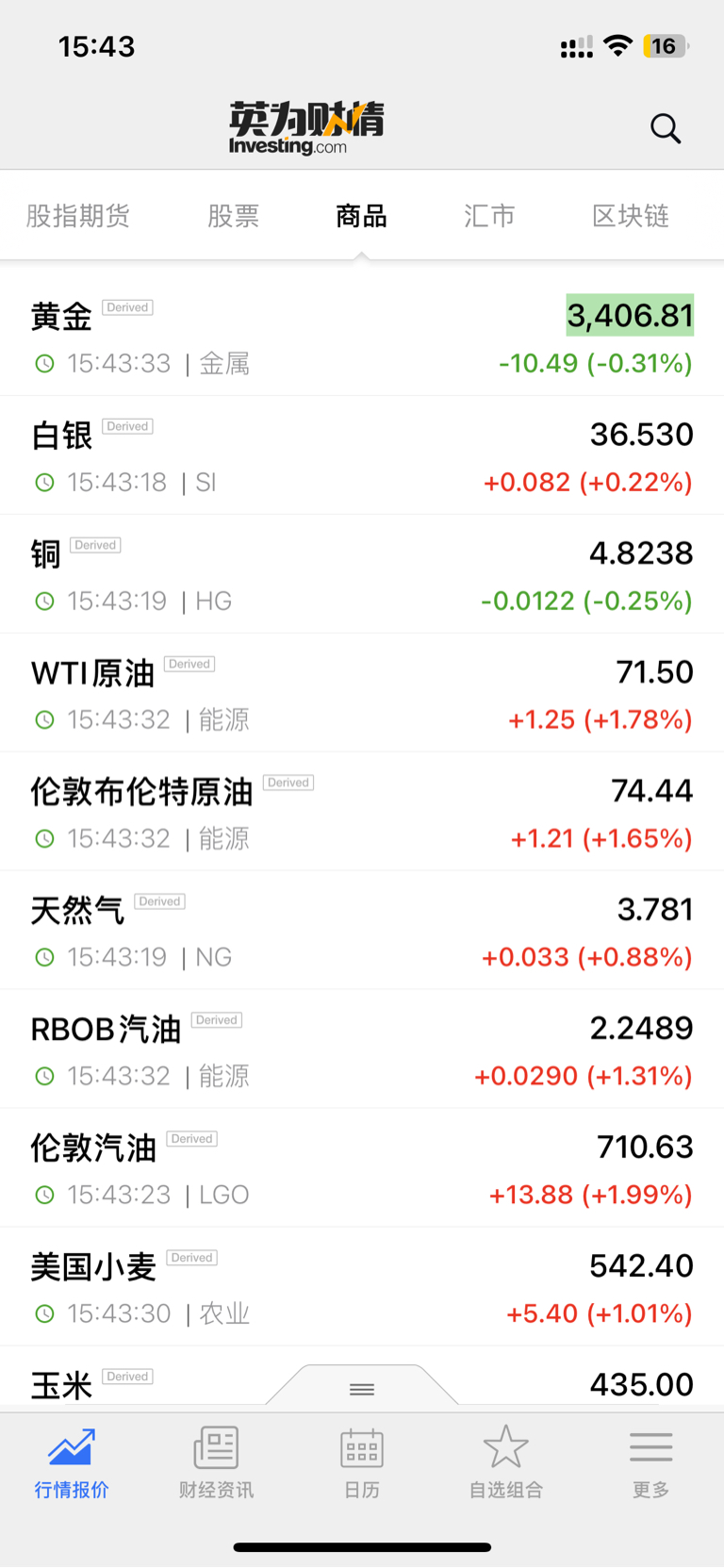
Task: Open the WTI原油 quote
Action: coord(362,693)
